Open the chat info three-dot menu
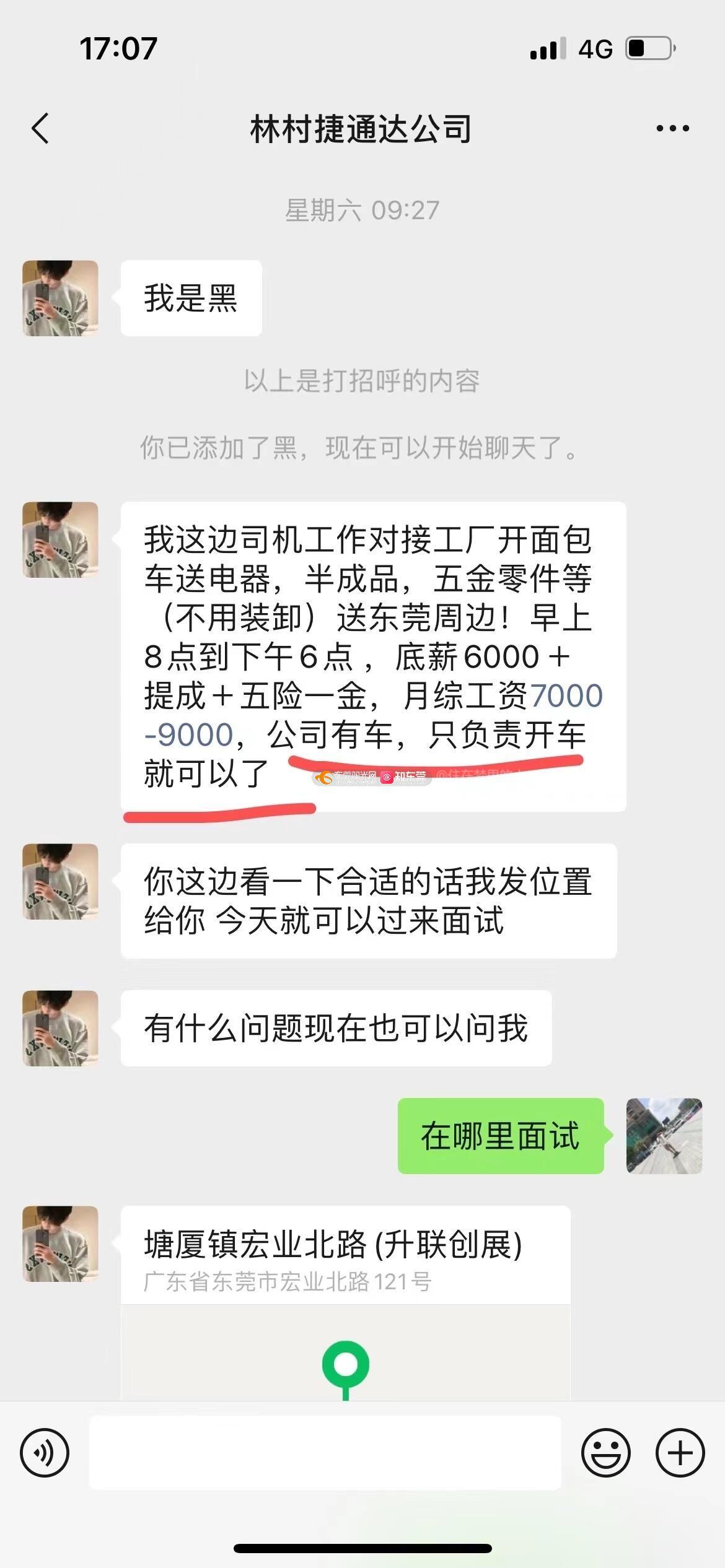Image resolution: width=725 pixels, height=1568 pixels. click(672, 129)
